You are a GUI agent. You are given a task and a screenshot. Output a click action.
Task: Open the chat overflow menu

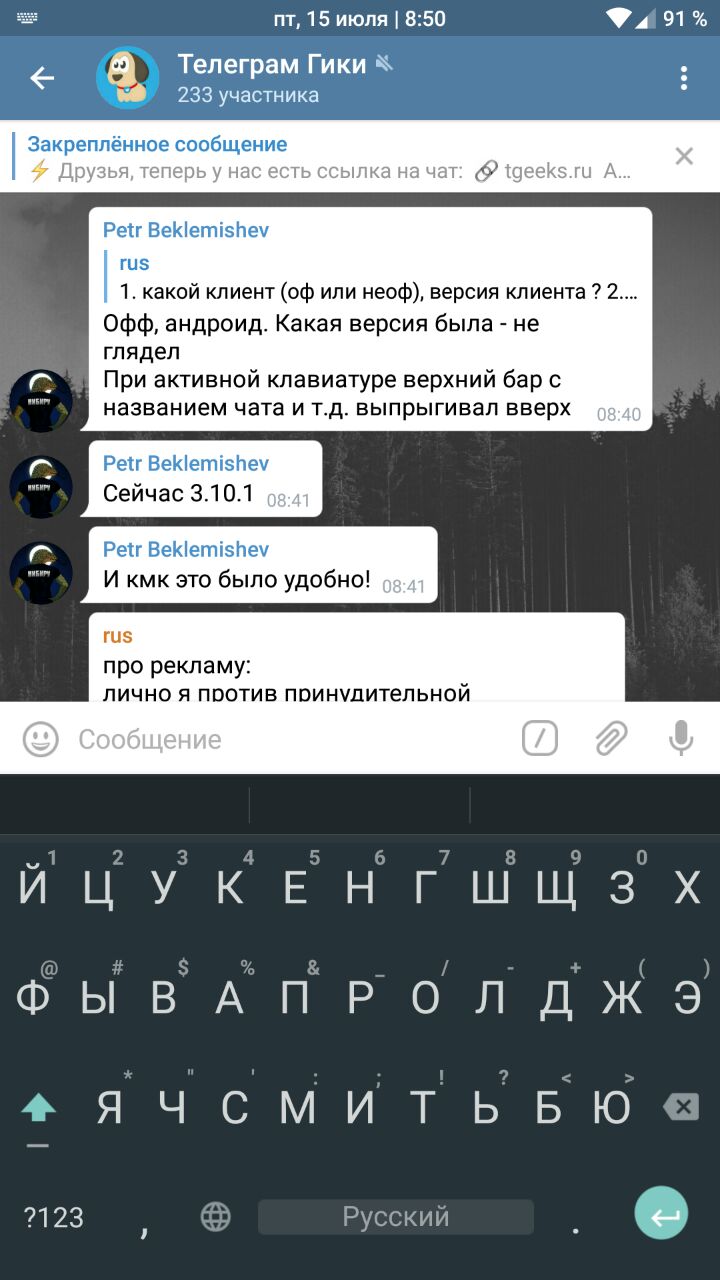tap(684, 78)
